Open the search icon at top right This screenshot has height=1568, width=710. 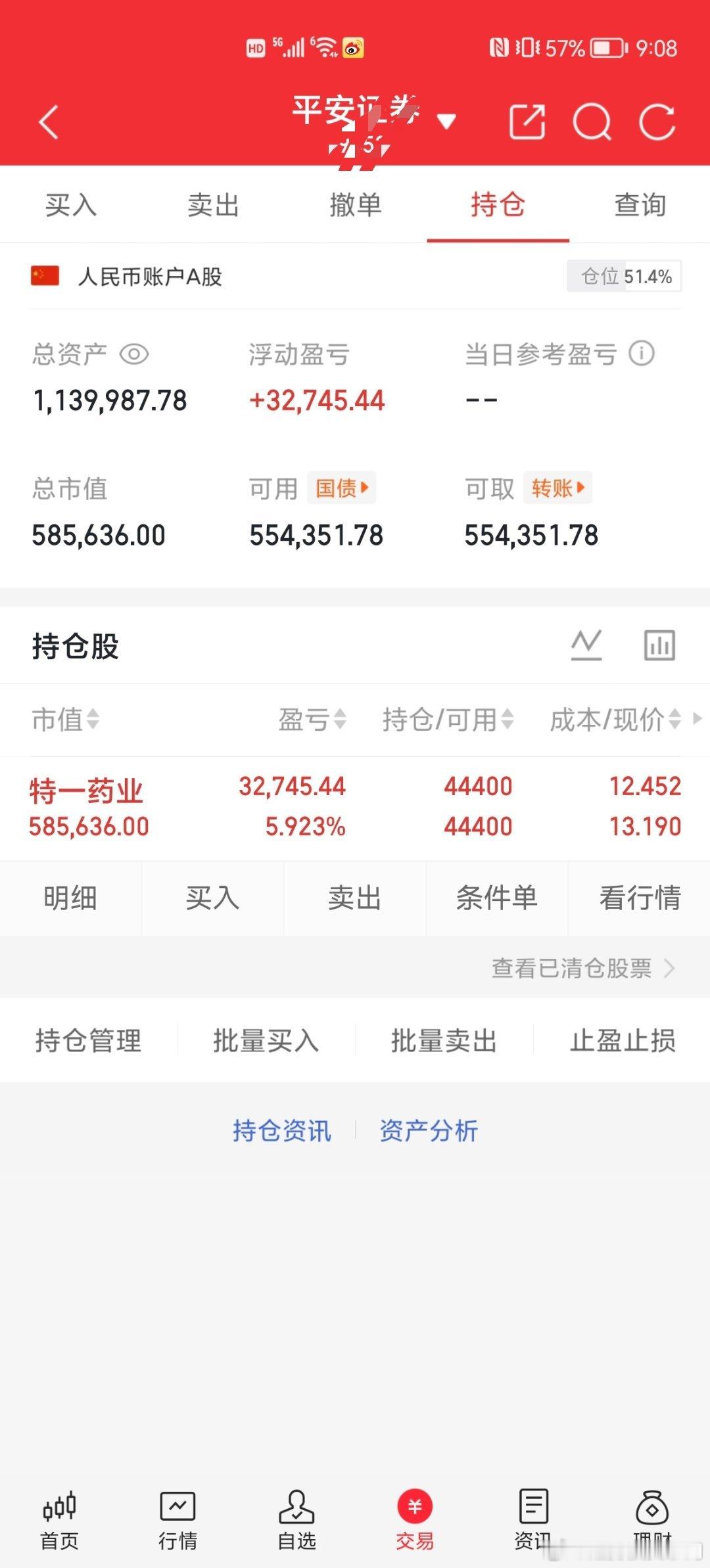pyautogui.click(x=592, y=122)
